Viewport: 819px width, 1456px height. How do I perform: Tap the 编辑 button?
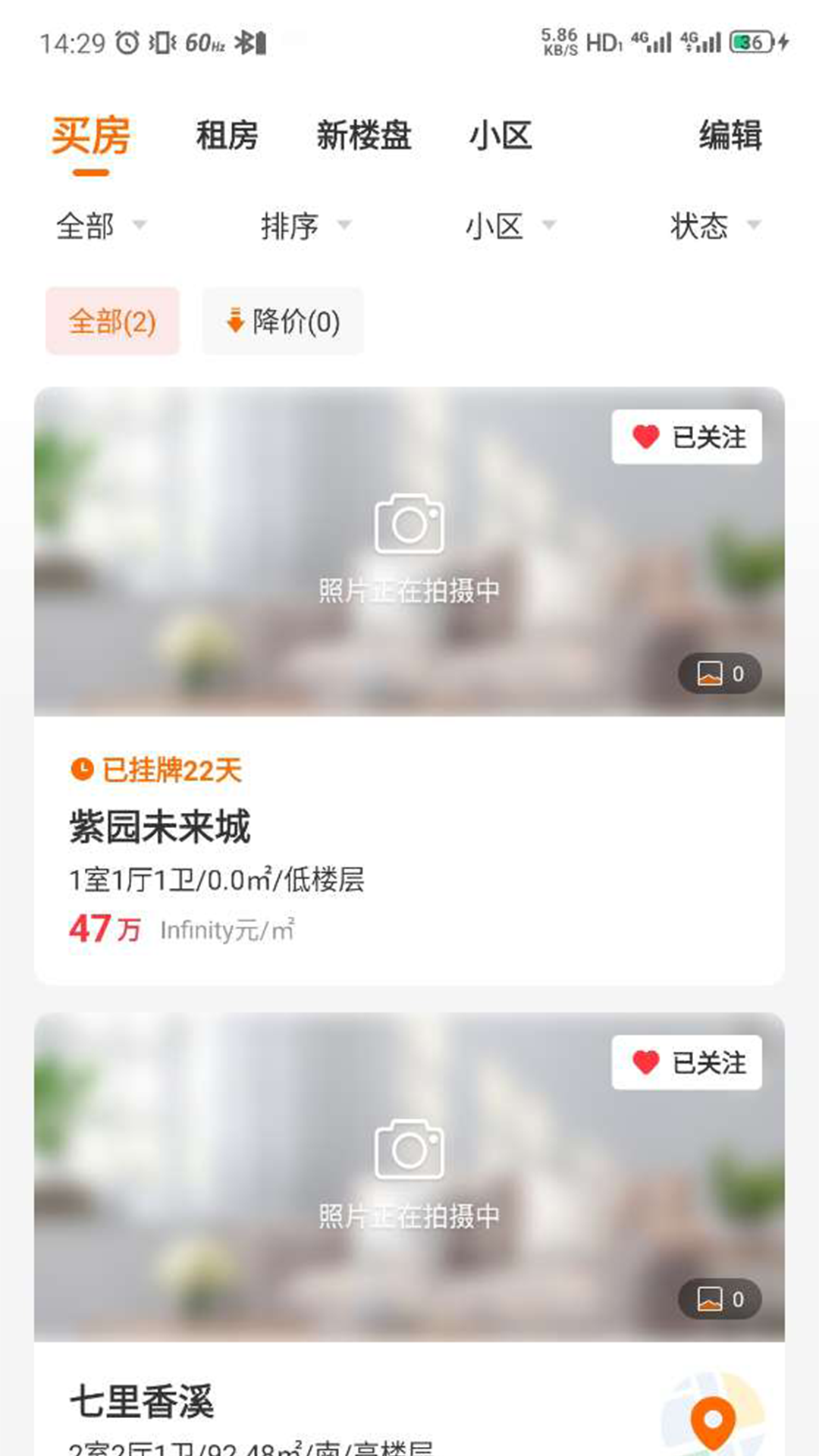[x=730, y=136]
